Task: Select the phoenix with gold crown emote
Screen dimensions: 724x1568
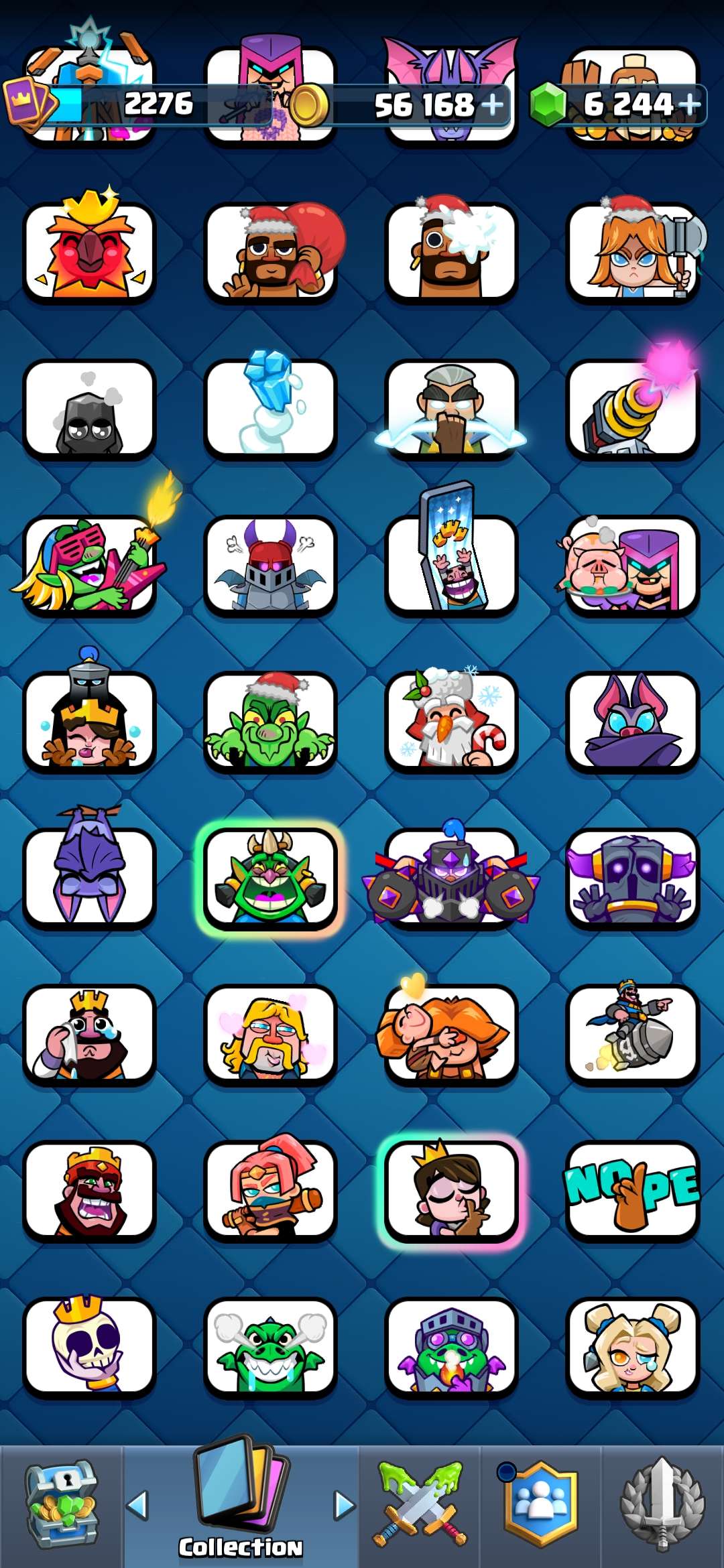Action: [89, 249]
